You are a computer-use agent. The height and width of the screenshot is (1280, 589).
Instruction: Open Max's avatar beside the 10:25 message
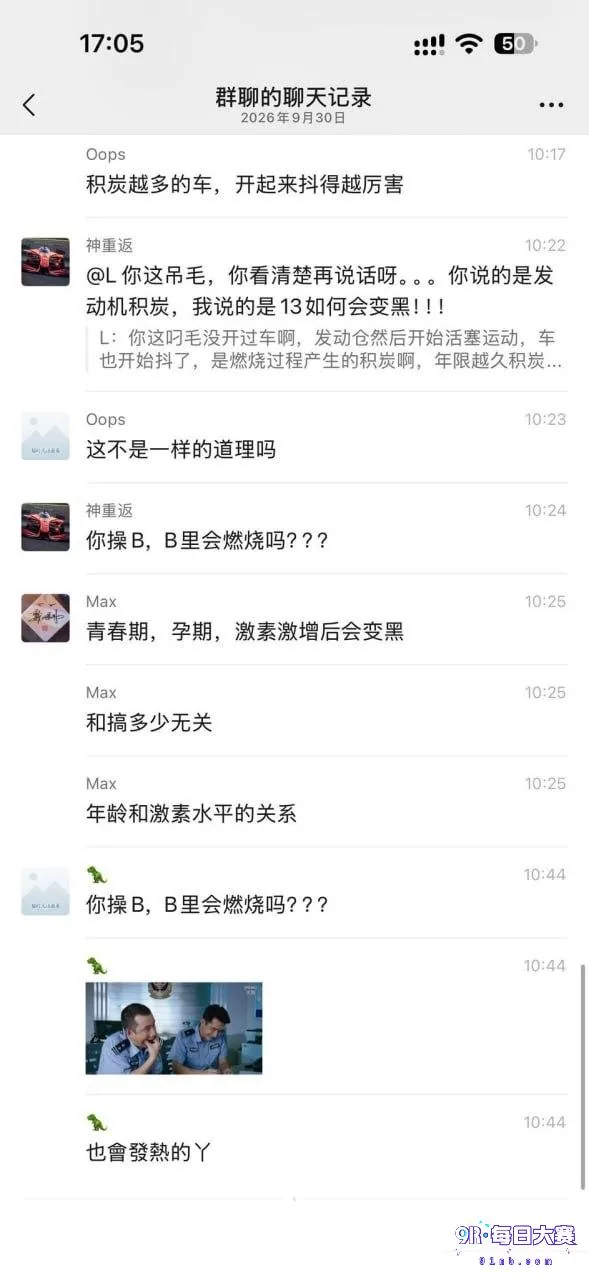point(46,618)
